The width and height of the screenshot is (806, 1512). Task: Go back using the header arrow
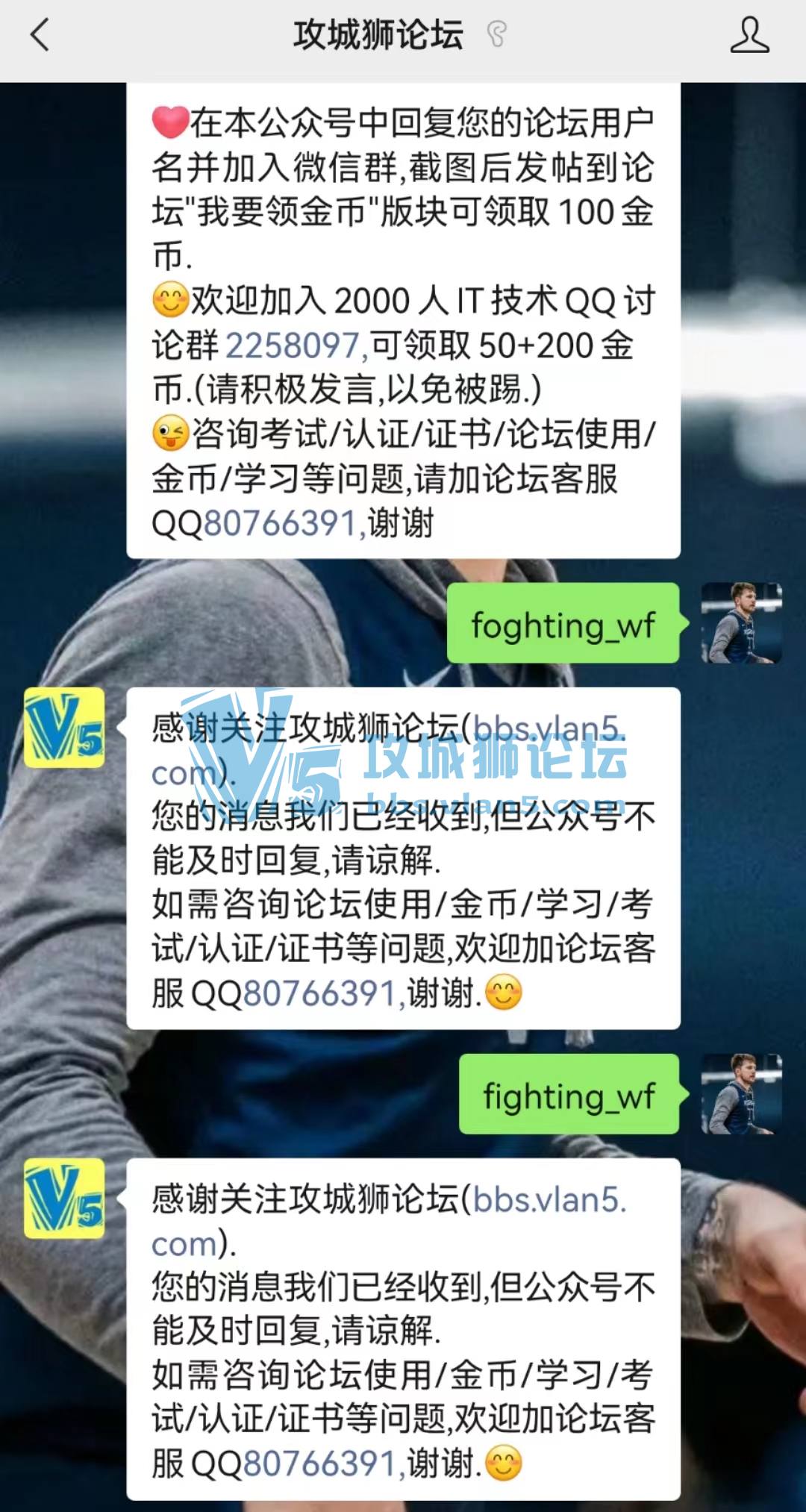40,36
